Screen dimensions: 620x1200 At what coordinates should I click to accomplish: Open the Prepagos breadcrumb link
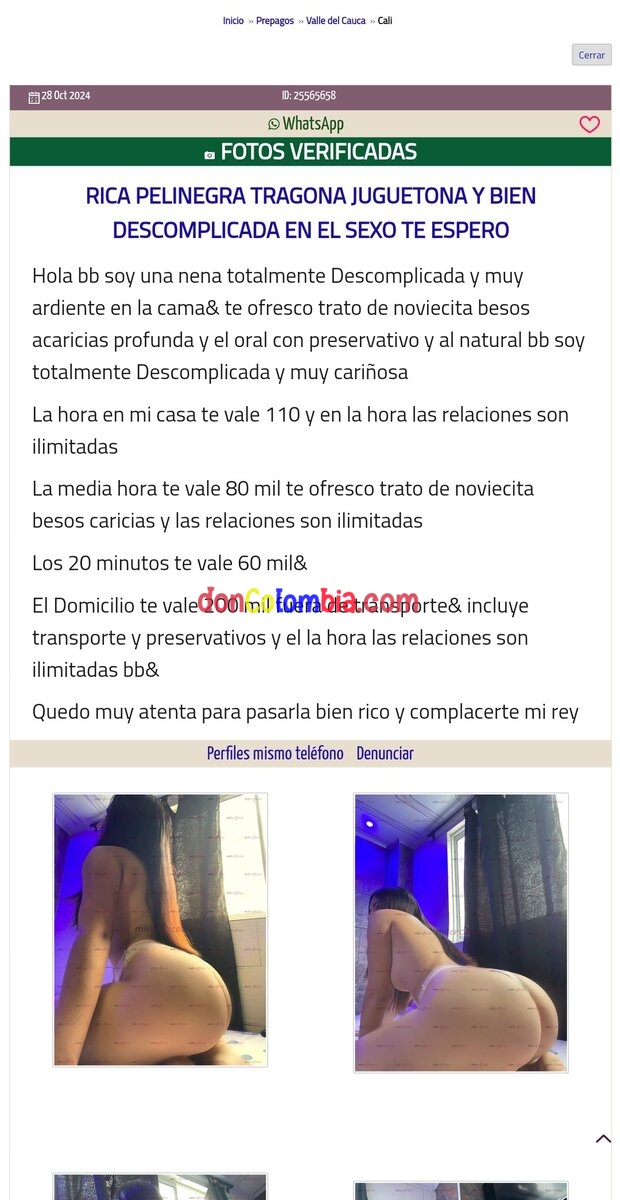point(275,20)
